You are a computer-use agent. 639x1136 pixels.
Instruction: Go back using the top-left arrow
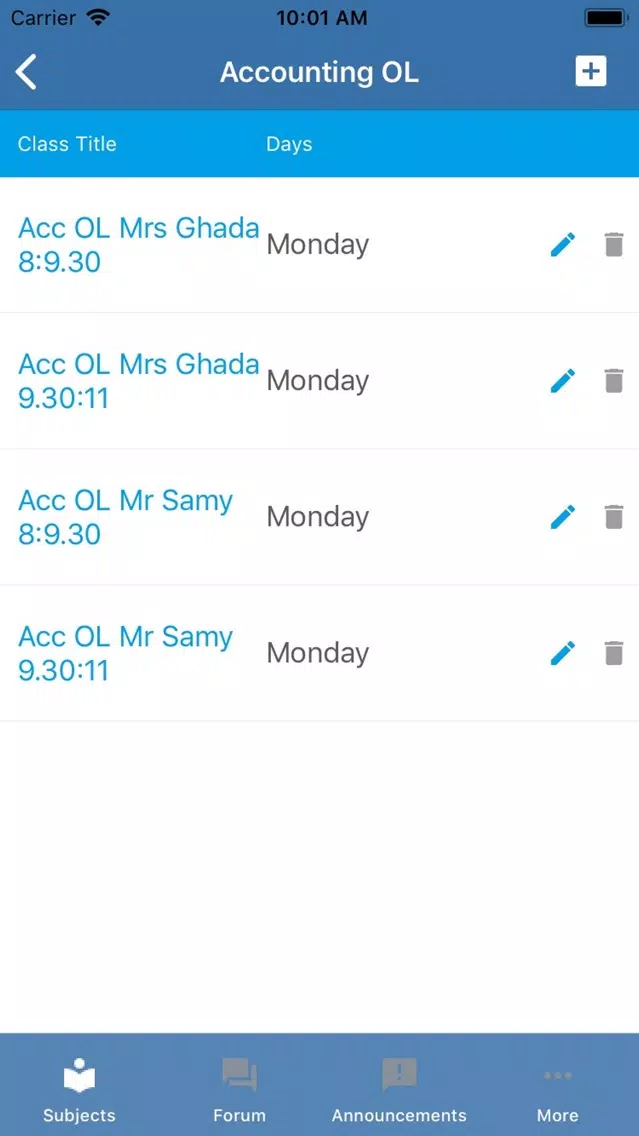point(26,72)
